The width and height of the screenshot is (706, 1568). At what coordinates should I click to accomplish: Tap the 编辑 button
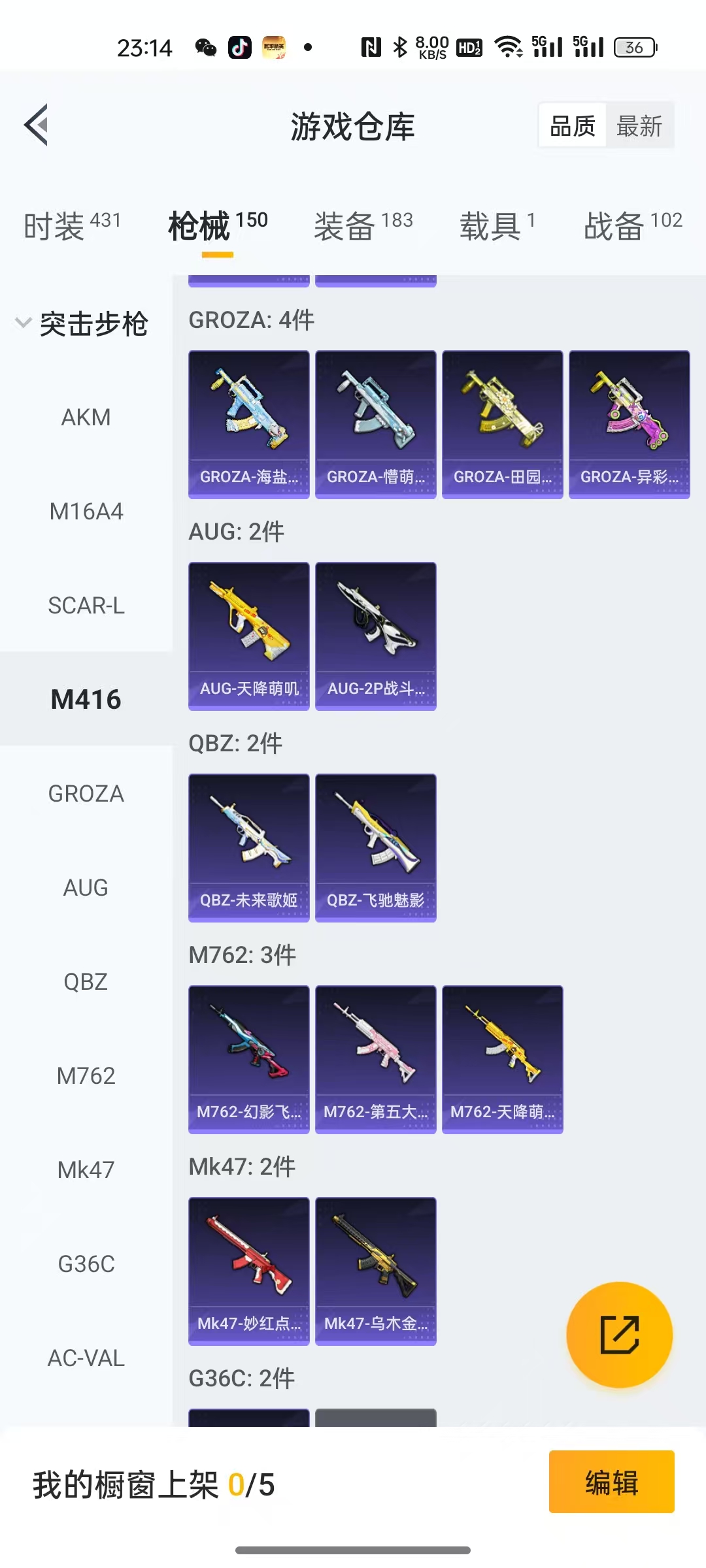(611, 1482)
